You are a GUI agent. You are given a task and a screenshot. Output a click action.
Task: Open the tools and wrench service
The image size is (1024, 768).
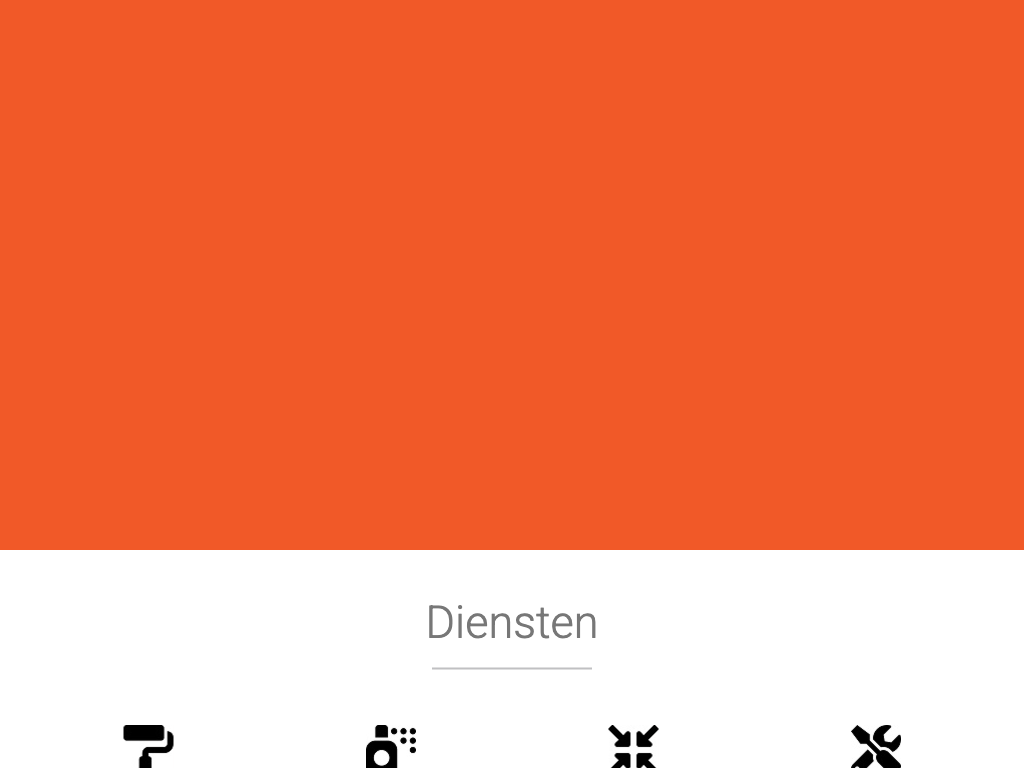(x=876, y=746)
